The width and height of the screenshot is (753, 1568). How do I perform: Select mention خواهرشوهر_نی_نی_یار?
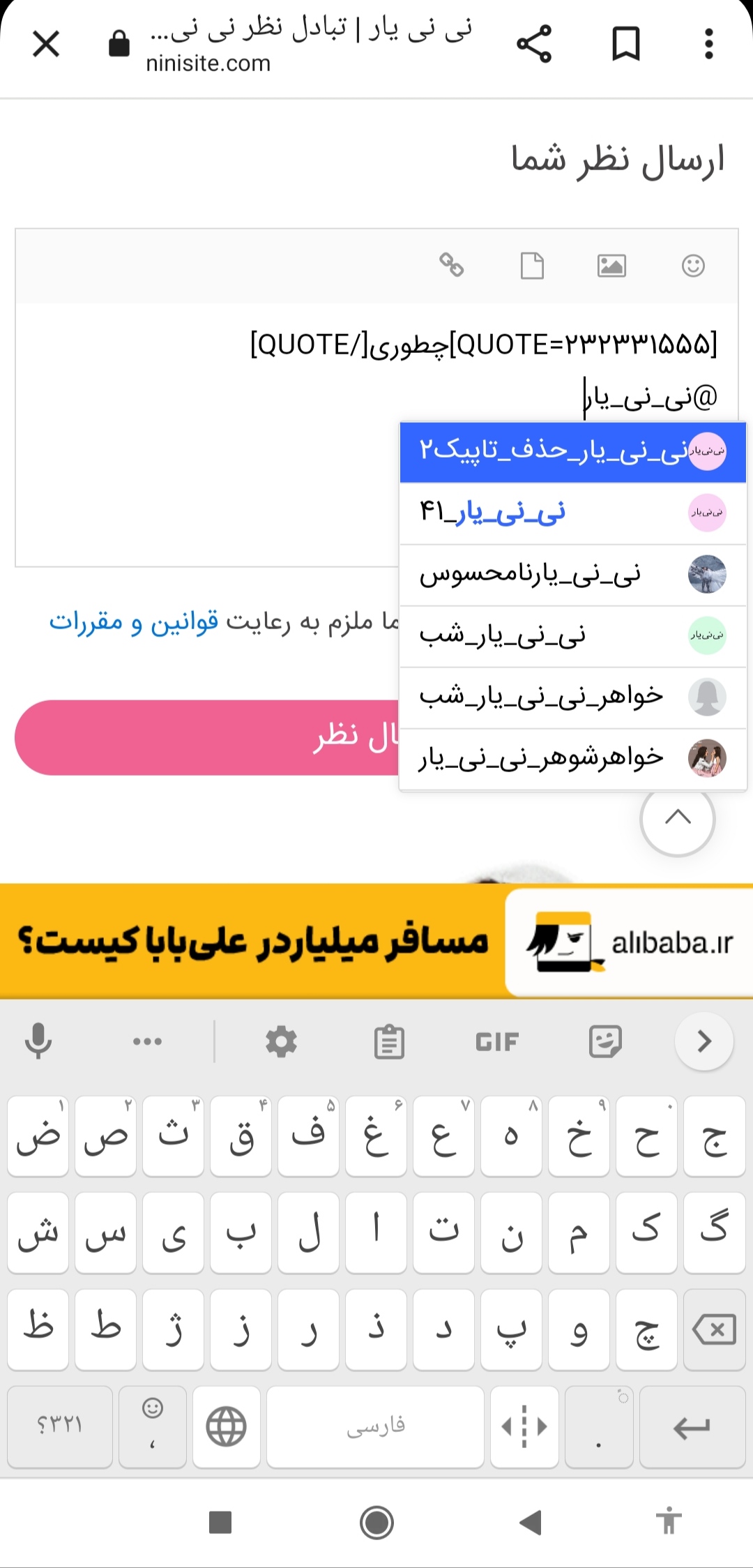click(572, 758)
